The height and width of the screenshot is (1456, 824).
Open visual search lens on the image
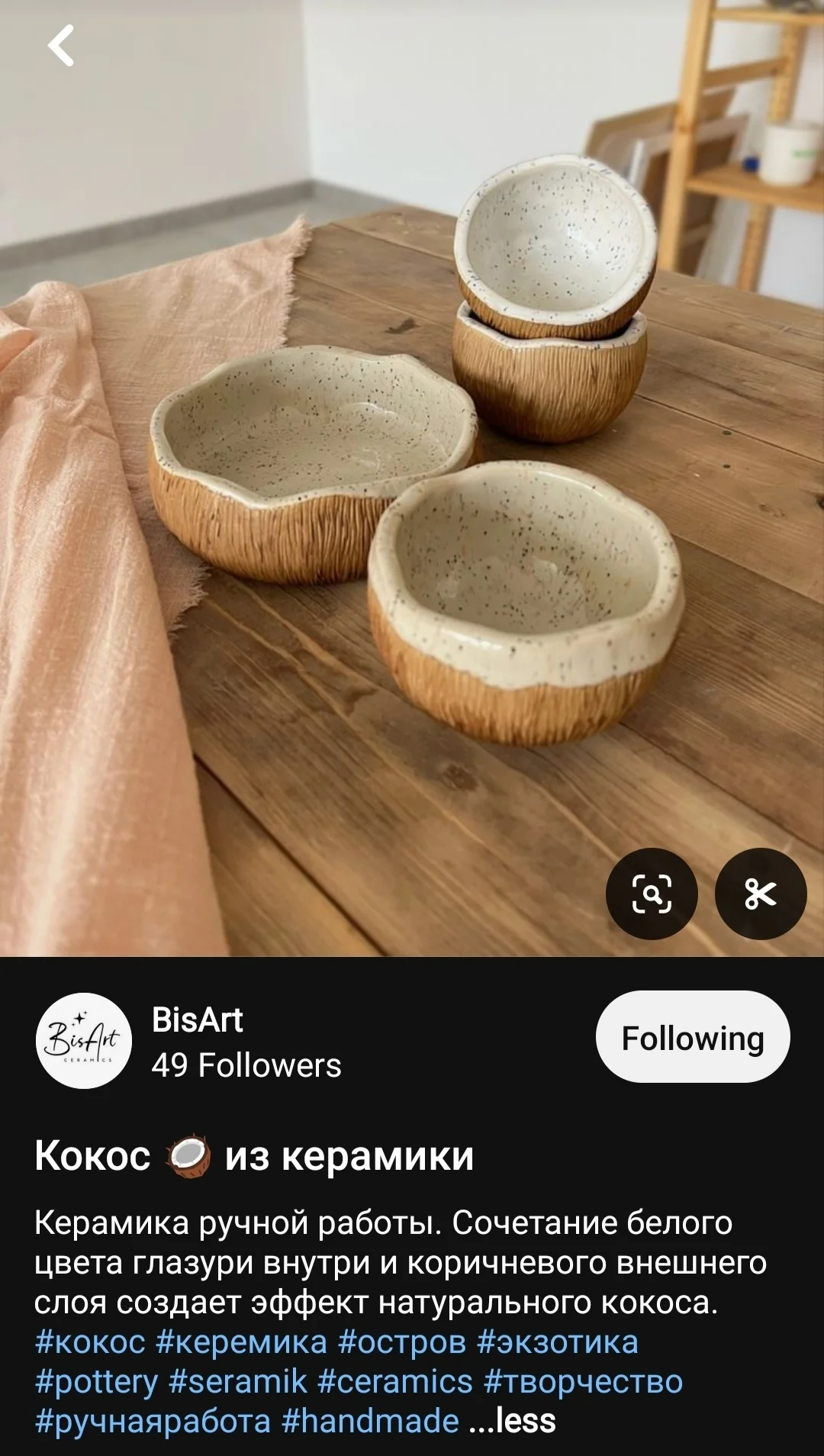(652, 894)
